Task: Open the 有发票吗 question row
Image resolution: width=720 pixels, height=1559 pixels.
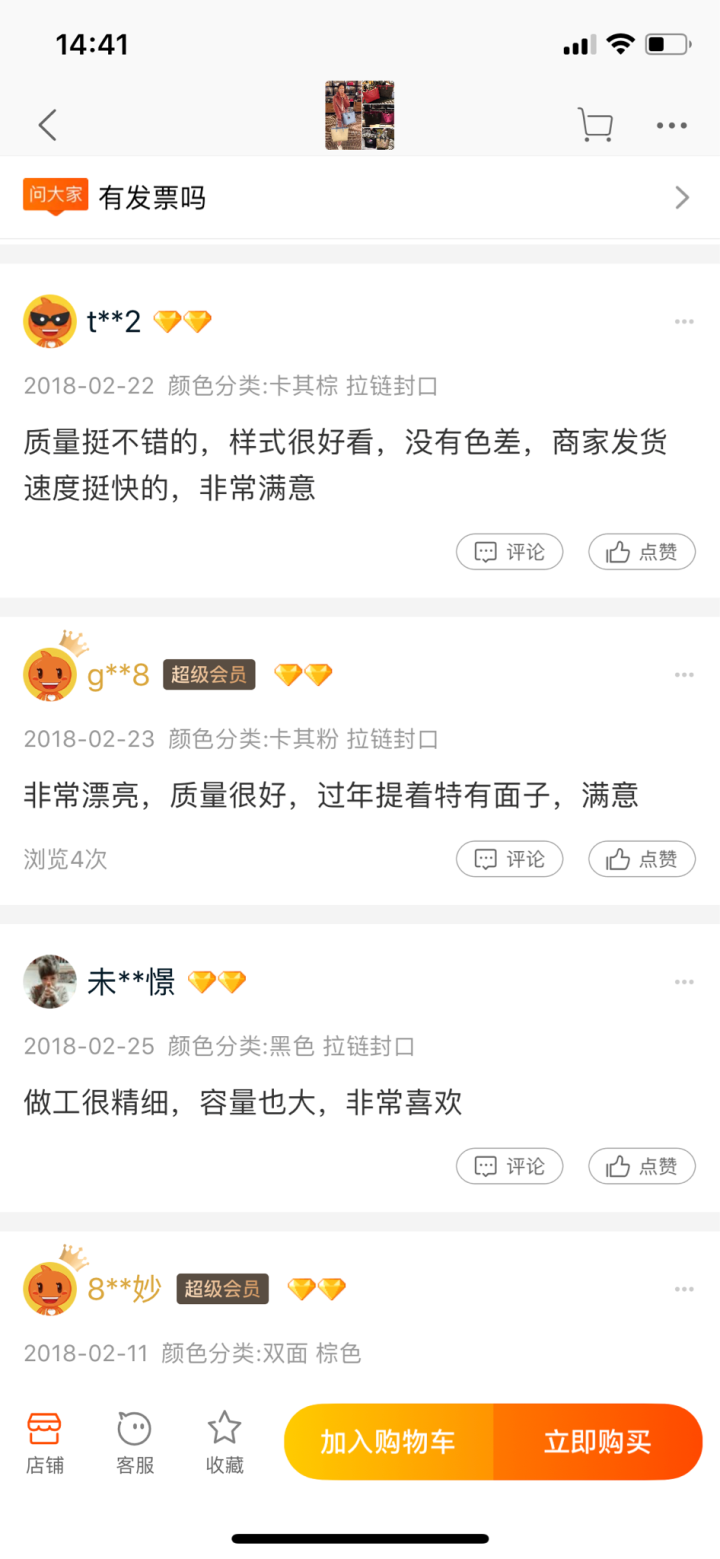Action: (360, 198)
